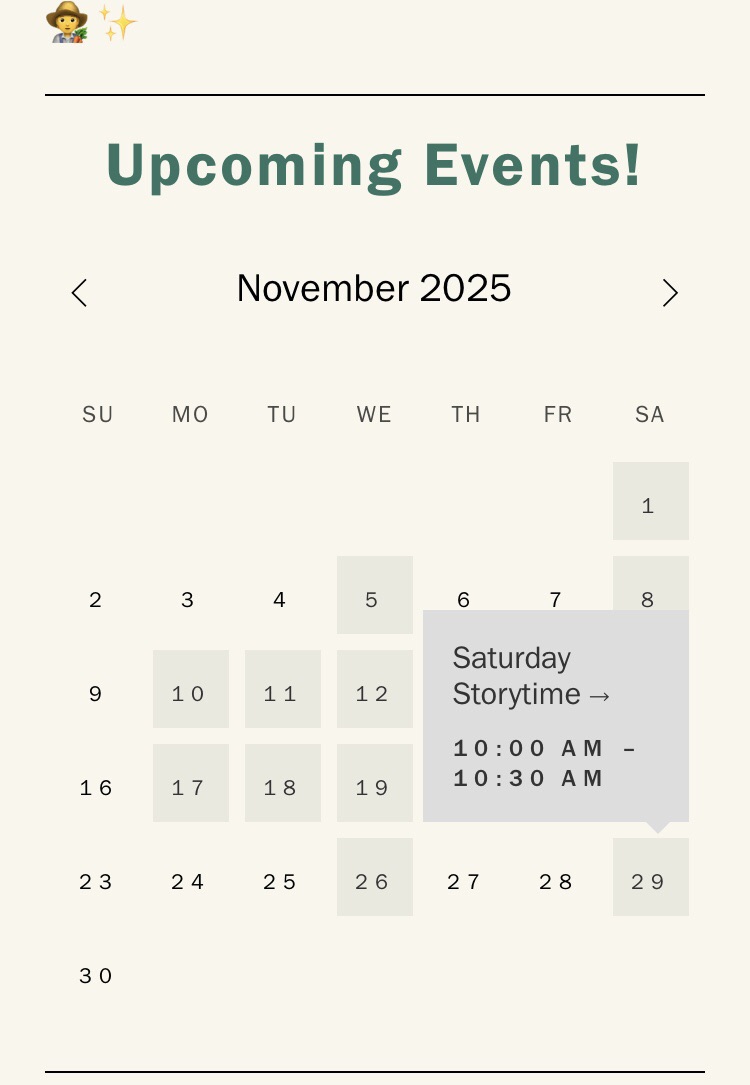The image size is (750, 1085).
Task: Select November 29 on the calendar
Action: click(650, 877)
